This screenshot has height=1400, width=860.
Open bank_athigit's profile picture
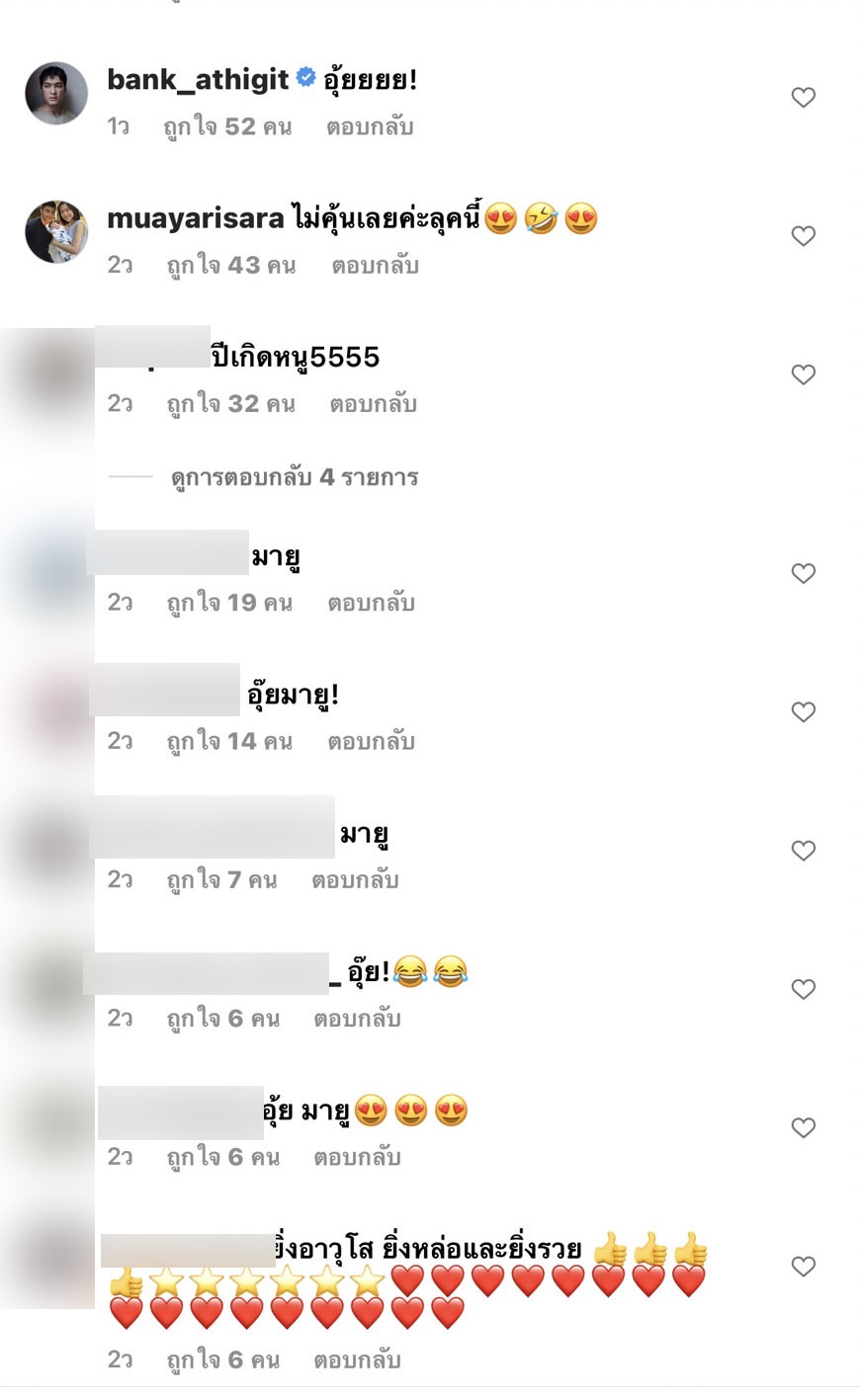[x=56, y=93]
